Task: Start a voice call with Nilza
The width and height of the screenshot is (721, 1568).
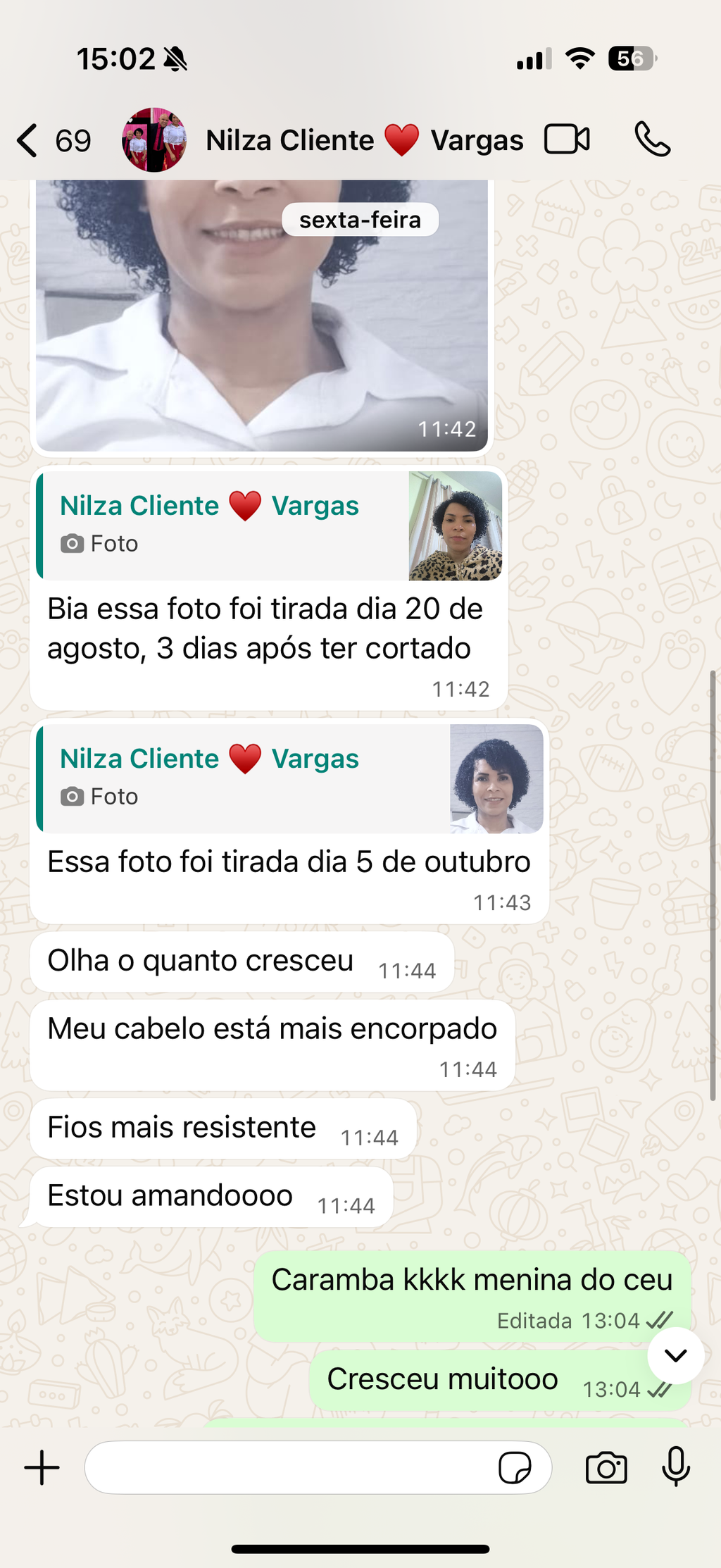Action: click(x=652, y=139)
